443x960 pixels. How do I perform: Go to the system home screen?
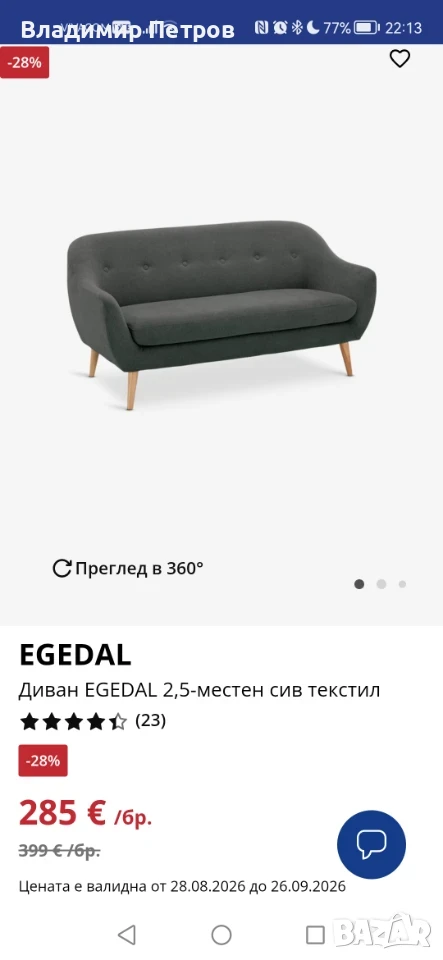[x=222, y=934]
